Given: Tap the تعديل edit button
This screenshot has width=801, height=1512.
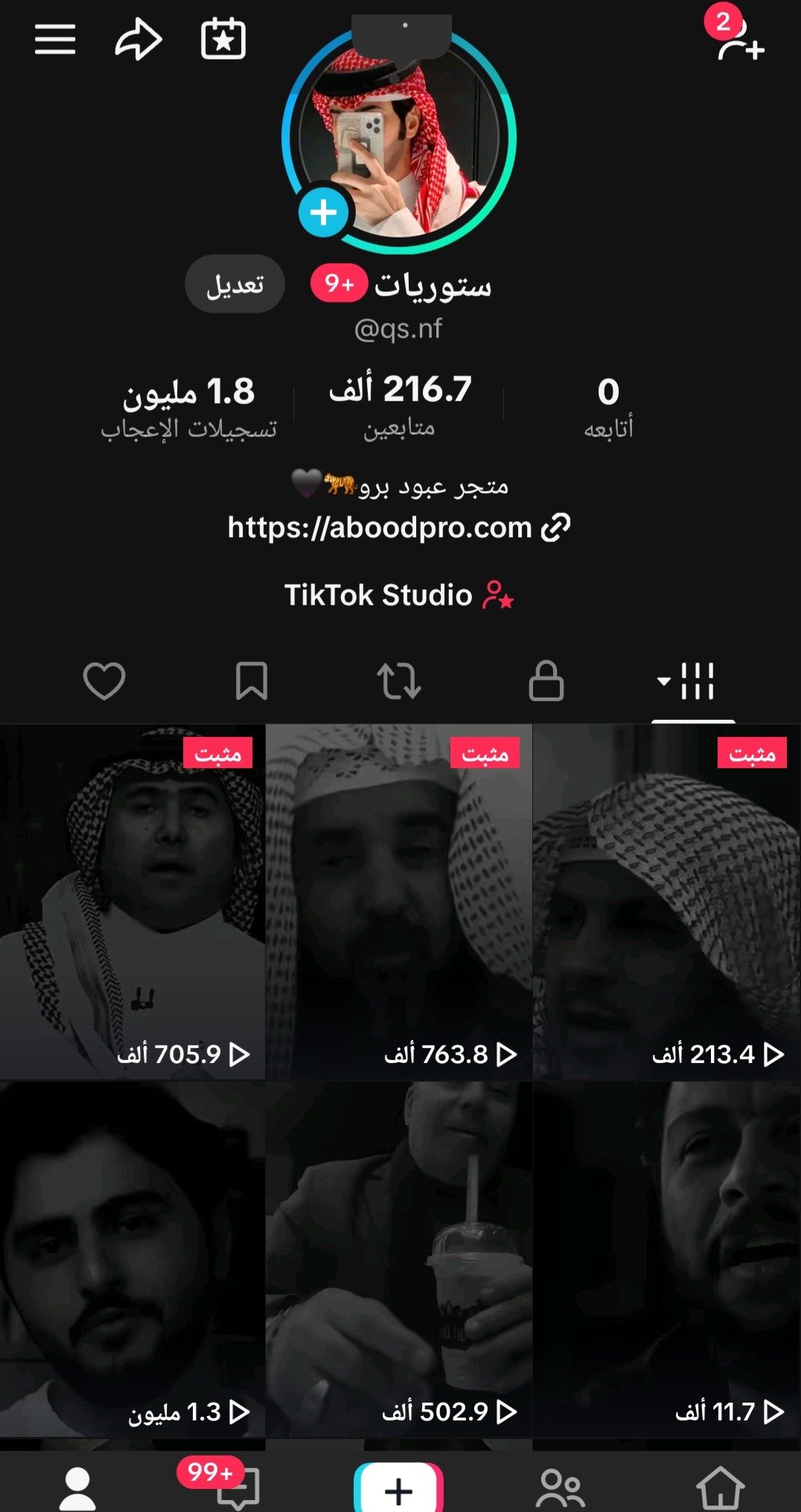Looking at the screenshot, I should click(x=234, y=284).
